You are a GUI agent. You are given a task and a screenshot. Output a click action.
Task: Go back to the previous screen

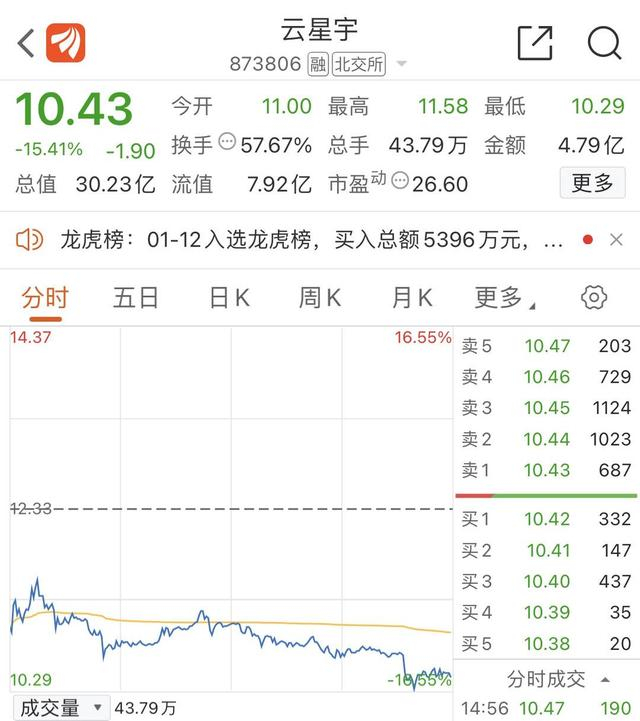(x=27, y=43)
